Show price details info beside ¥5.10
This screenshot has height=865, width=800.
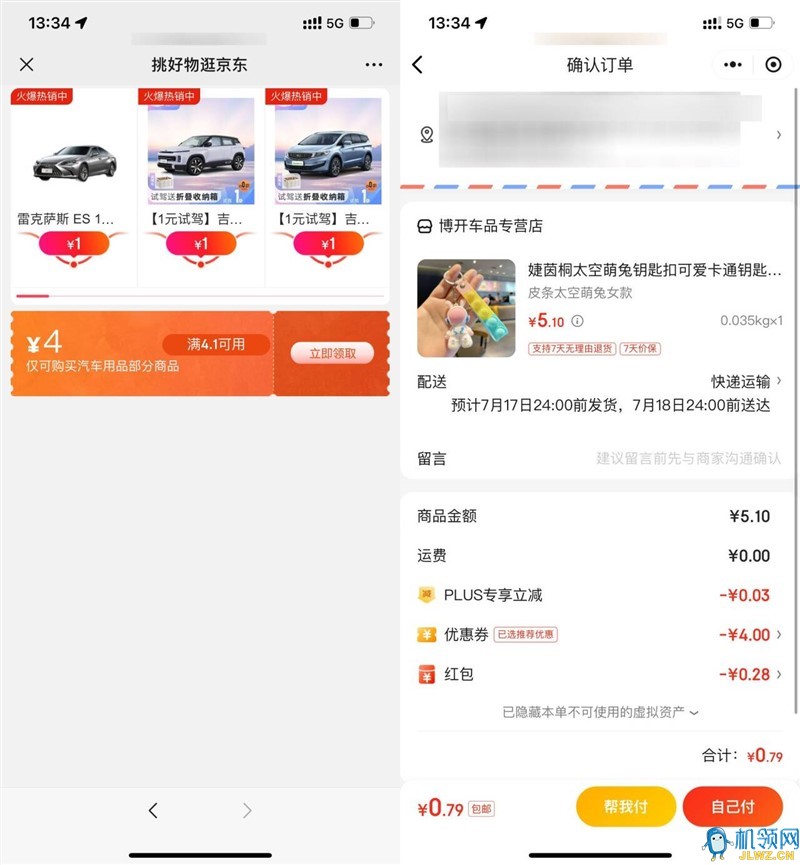coord(577,322)
